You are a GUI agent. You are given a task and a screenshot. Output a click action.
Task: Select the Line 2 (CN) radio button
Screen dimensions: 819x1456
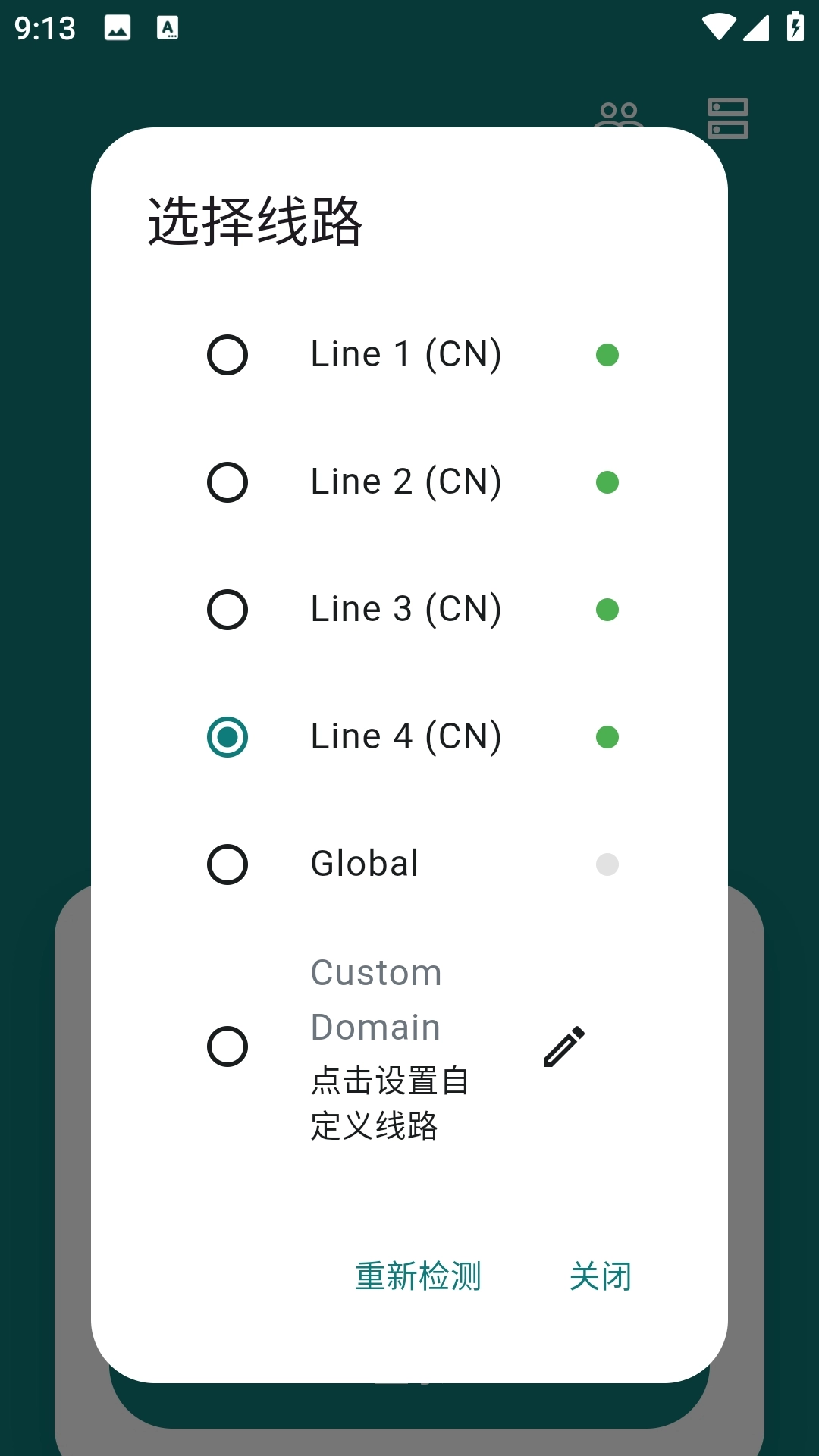click(x=228, y=481)
